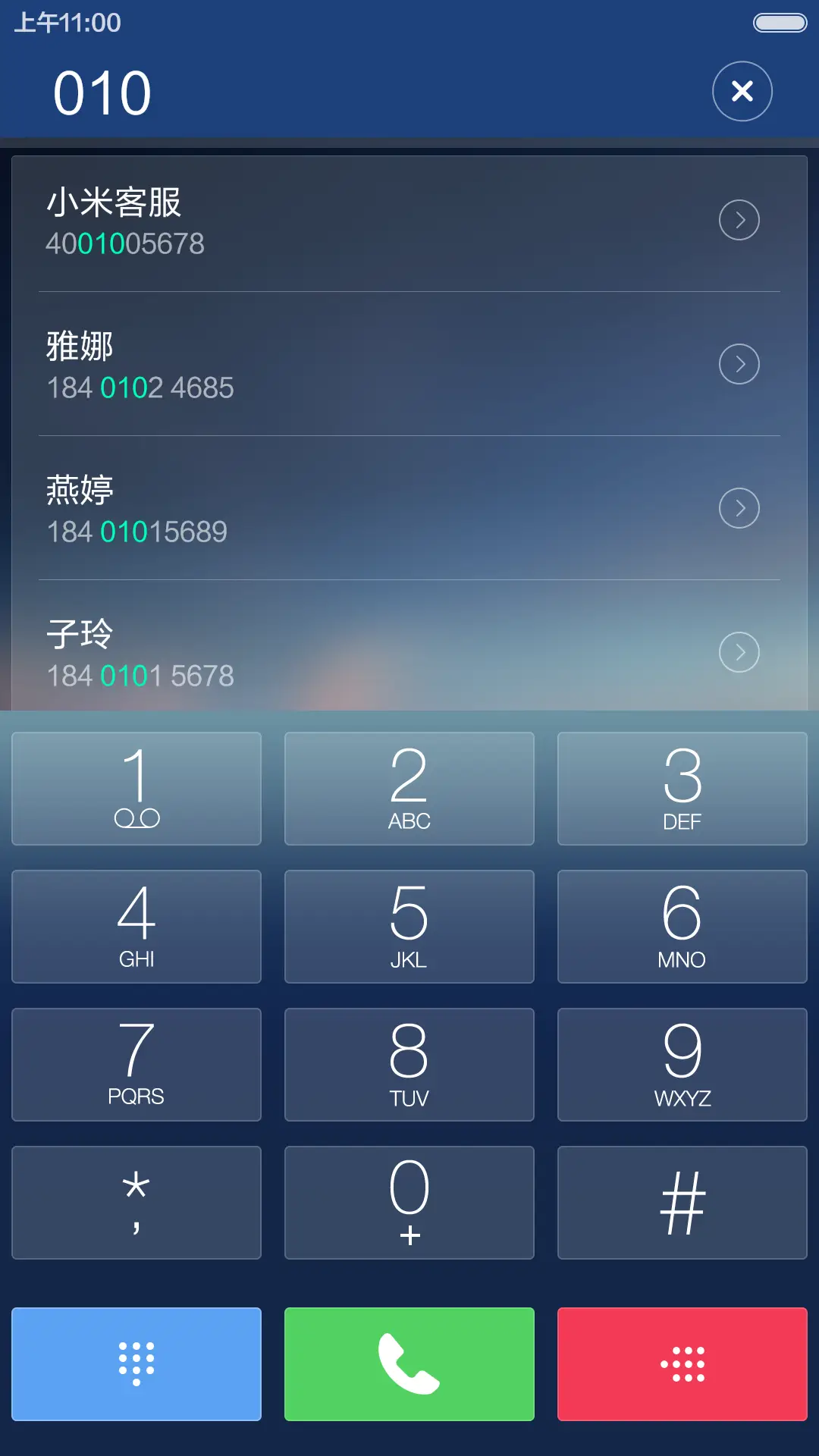Tap the 9 WXYZ key
The height and width of the screenshot is (1456, 819).
(x=681, y=1065)
